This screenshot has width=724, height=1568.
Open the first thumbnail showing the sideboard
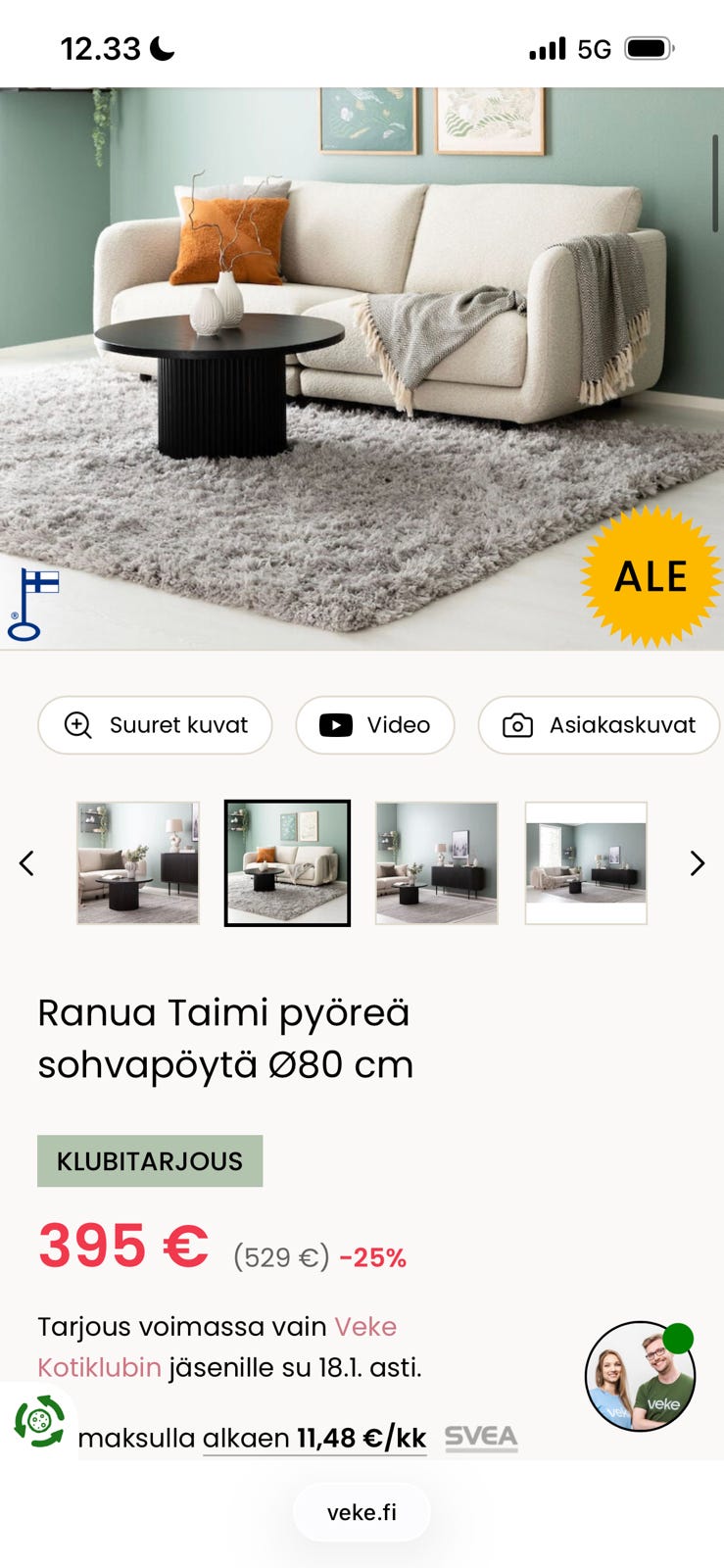[x=137, y=862]
